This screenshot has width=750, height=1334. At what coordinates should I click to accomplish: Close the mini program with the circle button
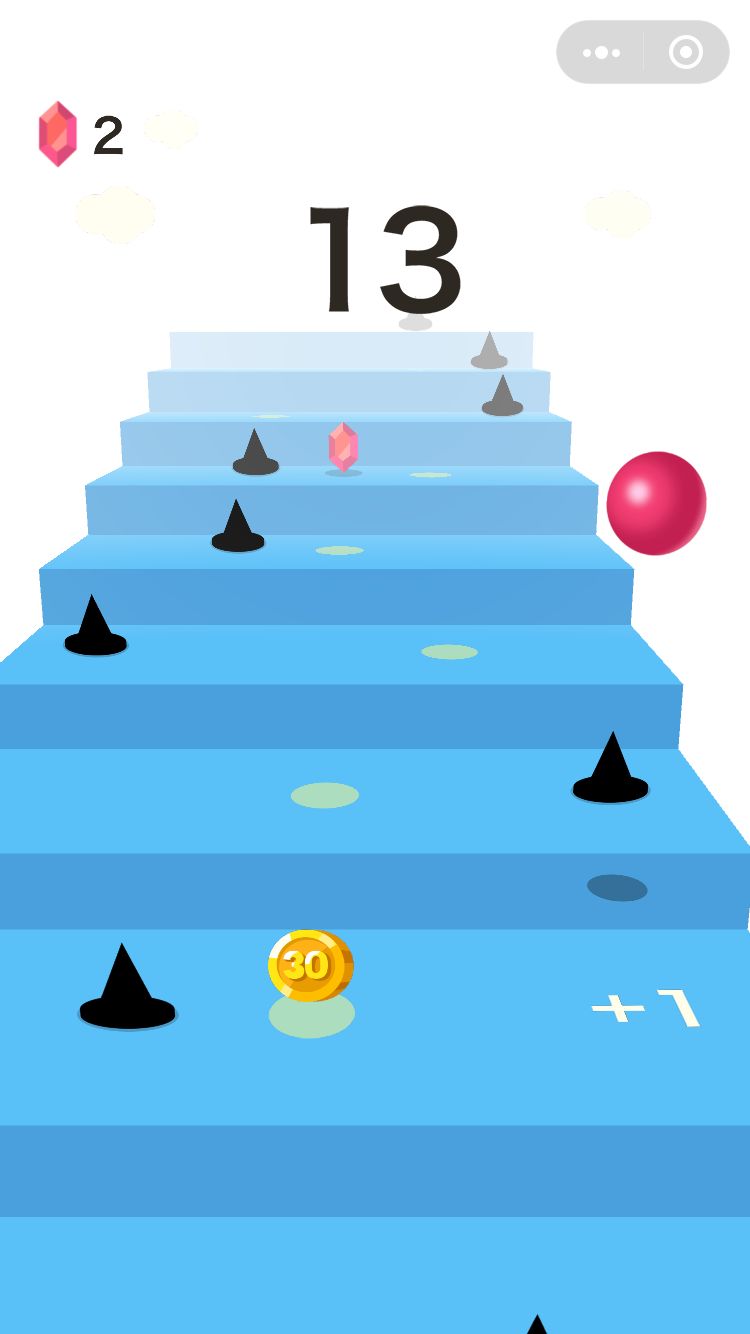686,52
